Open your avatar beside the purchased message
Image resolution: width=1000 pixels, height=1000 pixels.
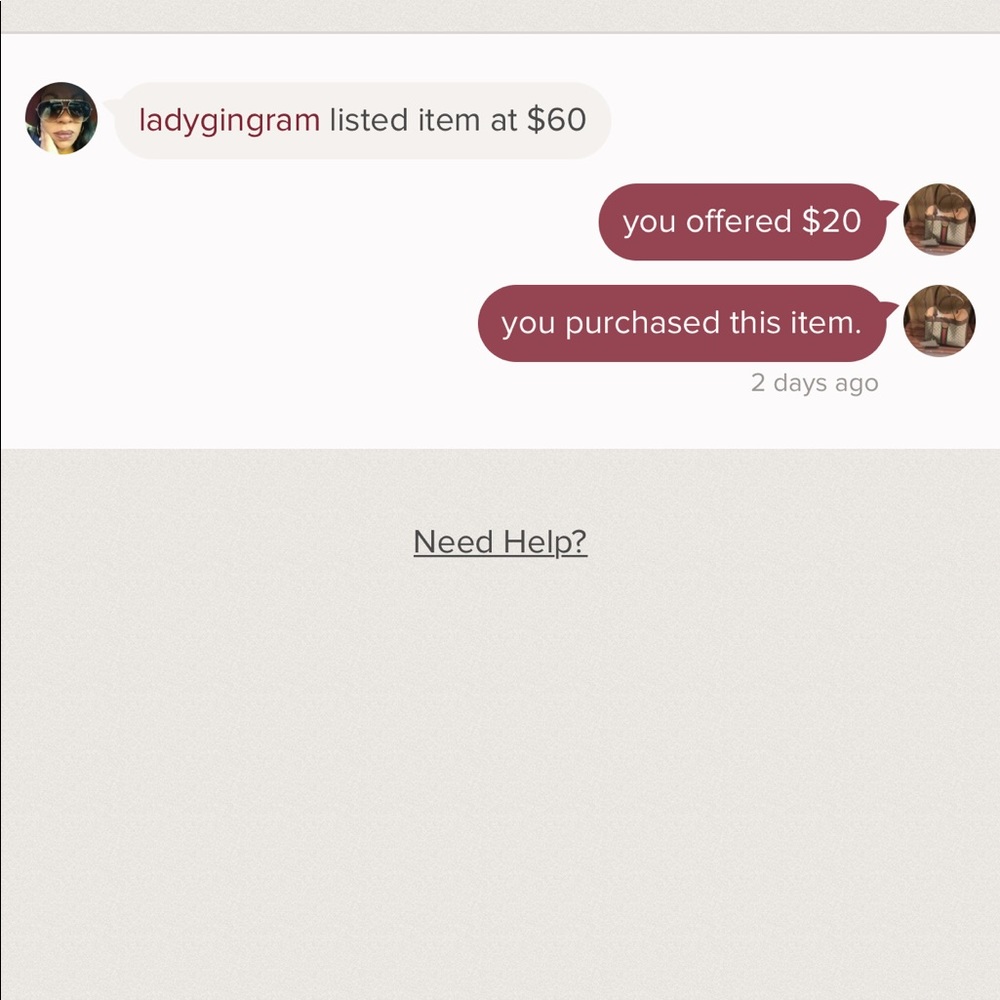[939, 321]
